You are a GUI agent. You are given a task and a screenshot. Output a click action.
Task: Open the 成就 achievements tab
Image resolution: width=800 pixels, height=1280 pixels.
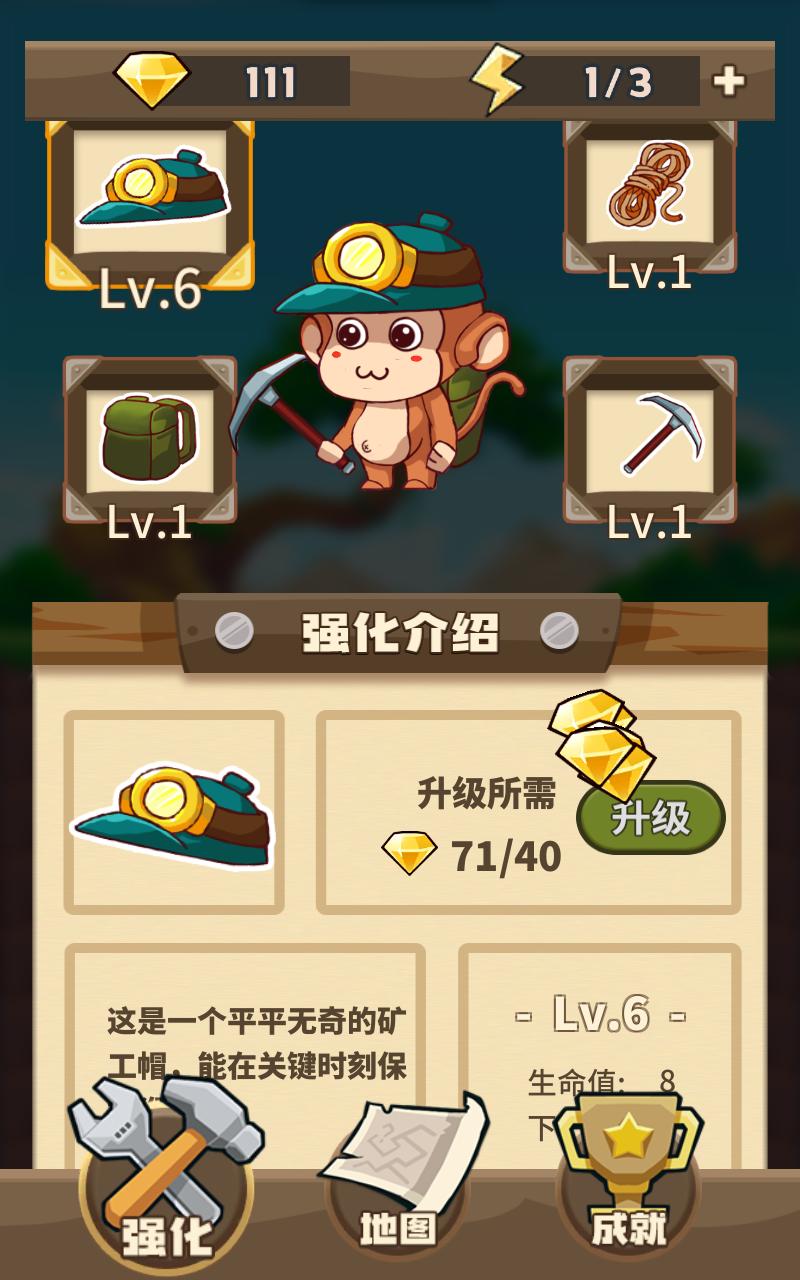pyautogui.click(x=629, y=1180)
